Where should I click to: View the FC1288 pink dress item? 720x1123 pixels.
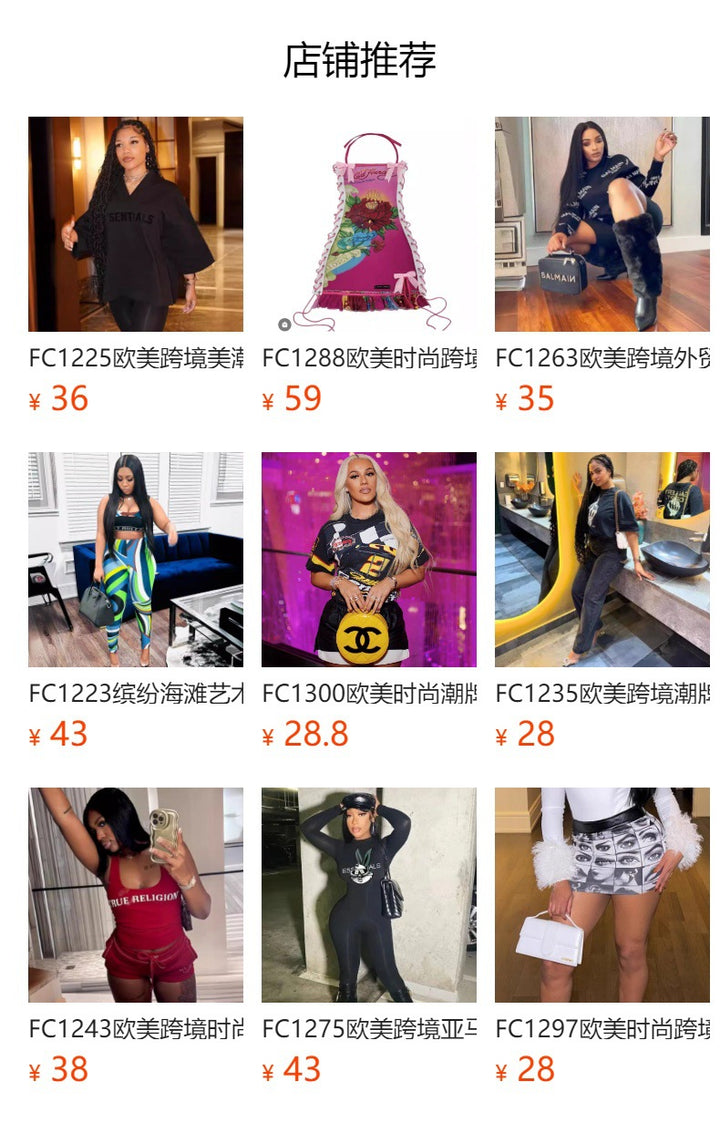click(x=369, y=224)
